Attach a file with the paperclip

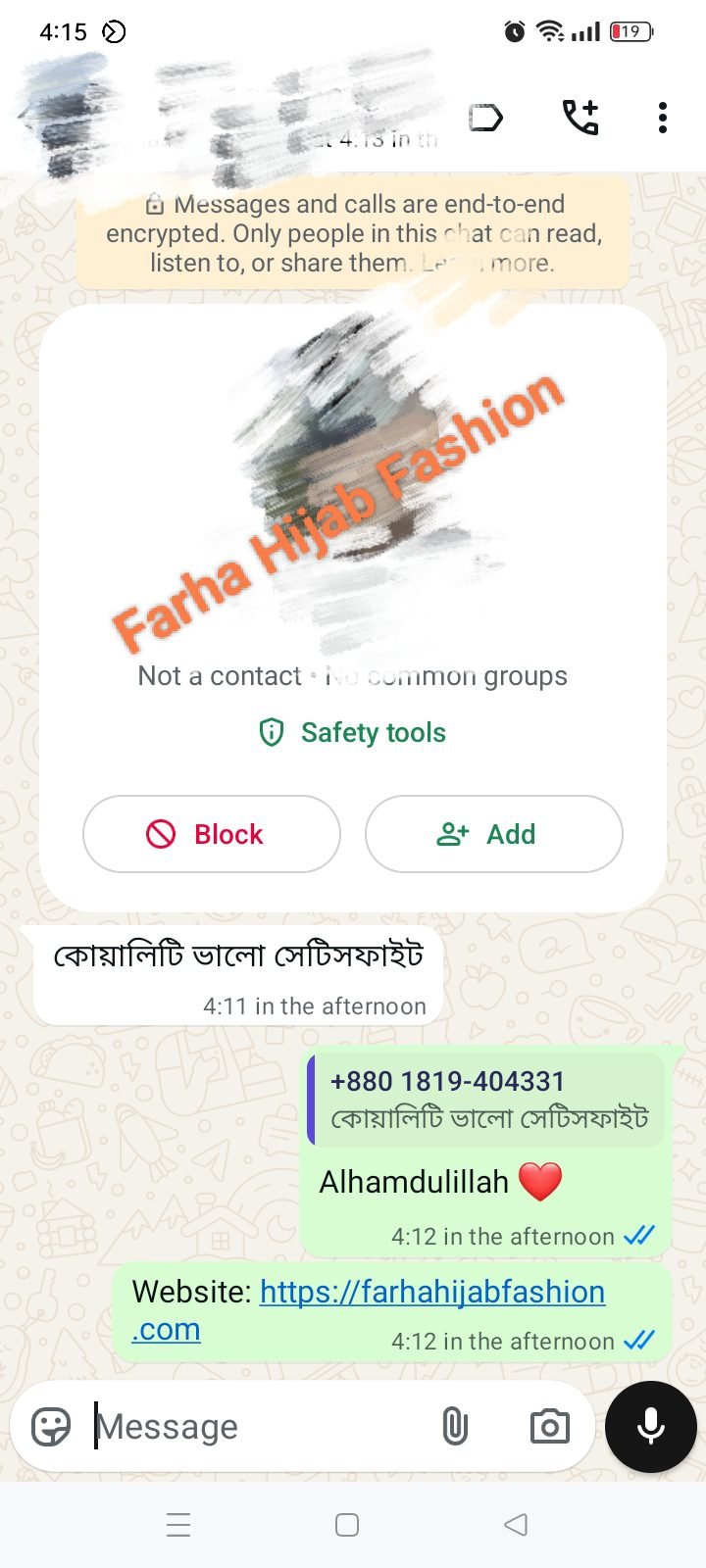click(455, 1427)
